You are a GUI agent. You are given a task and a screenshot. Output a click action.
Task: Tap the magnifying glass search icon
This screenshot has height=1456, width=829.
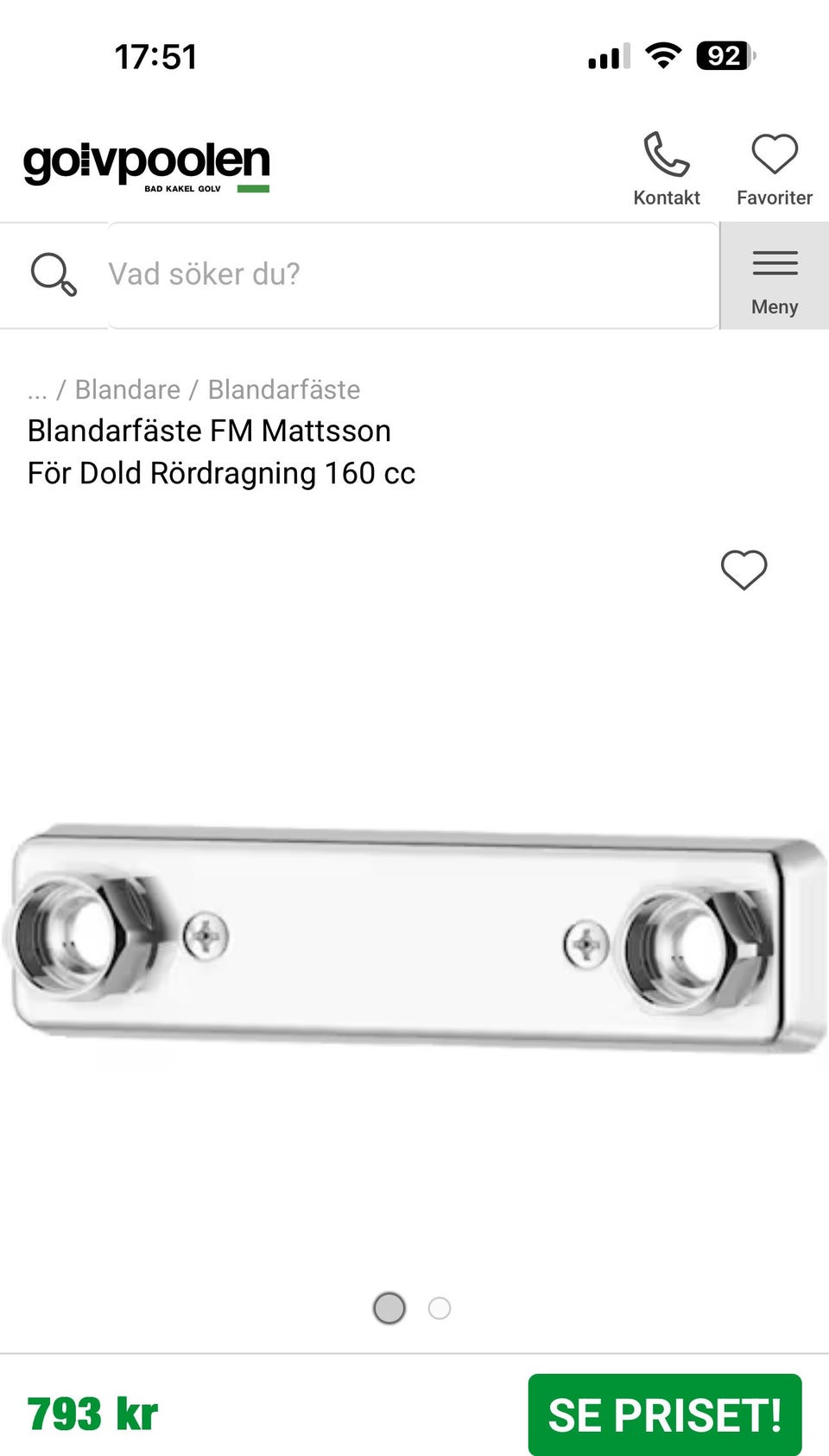(54, 274)
